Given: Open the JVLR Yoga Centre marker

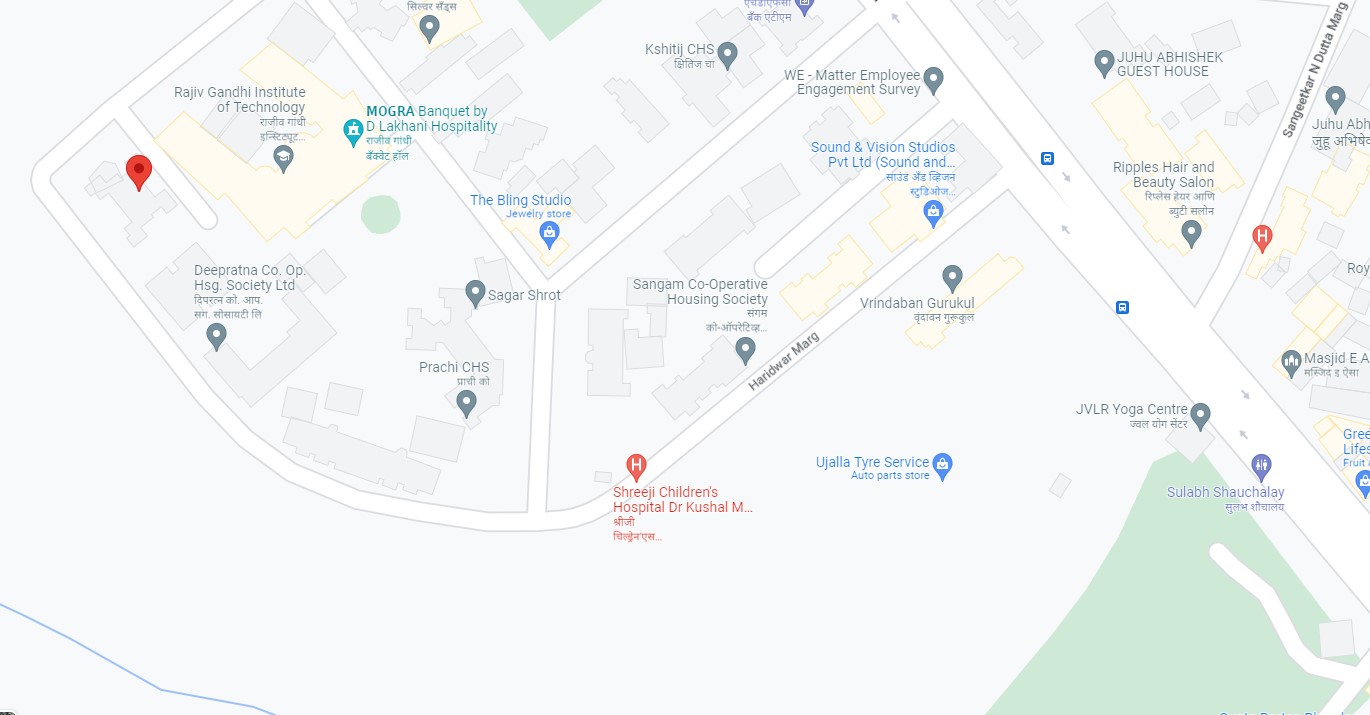Looking at the screenshot, I should pyautogui.click(x=1201, y=414).
